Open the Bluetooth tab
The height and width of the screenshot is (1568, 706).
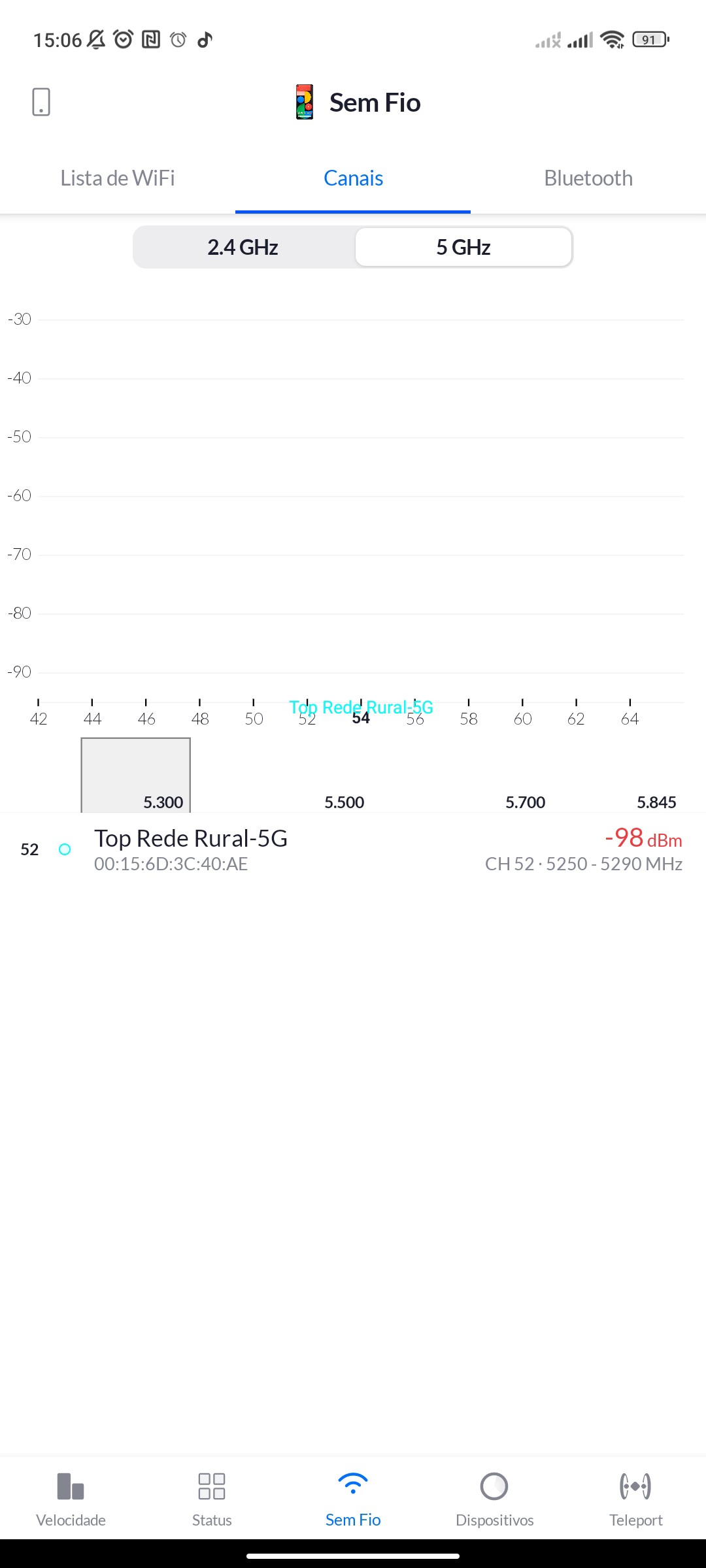pos(588,178)
